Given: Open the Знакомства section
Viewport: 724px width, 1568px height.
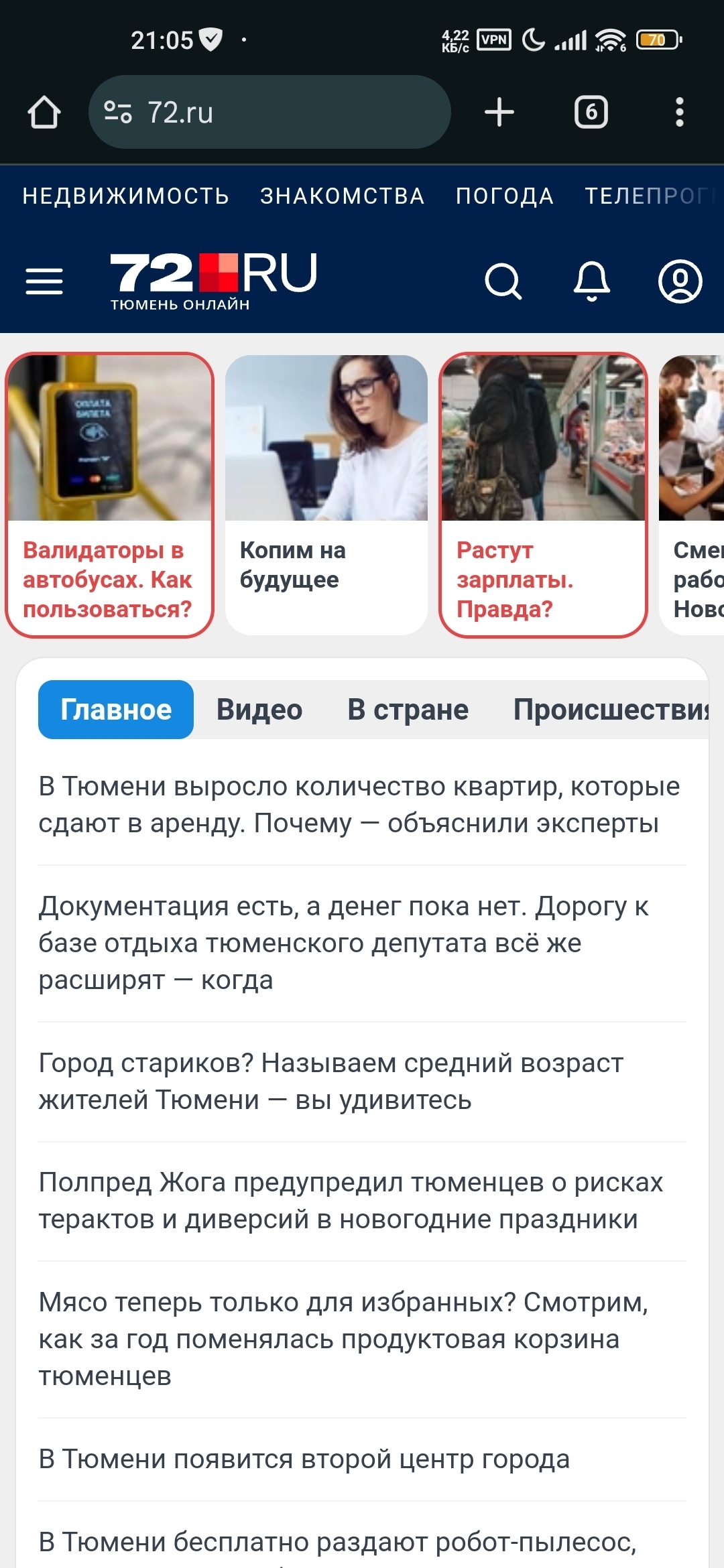Looking at the screenshot, I should (342, 196).
